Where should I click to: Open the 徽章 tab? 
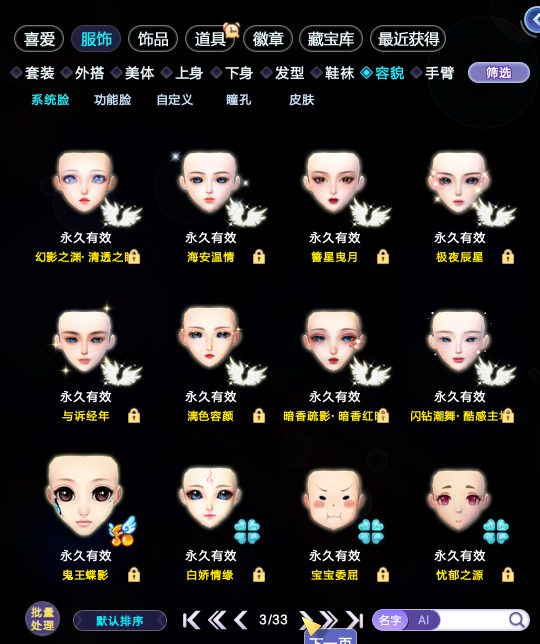coord(268,39)
